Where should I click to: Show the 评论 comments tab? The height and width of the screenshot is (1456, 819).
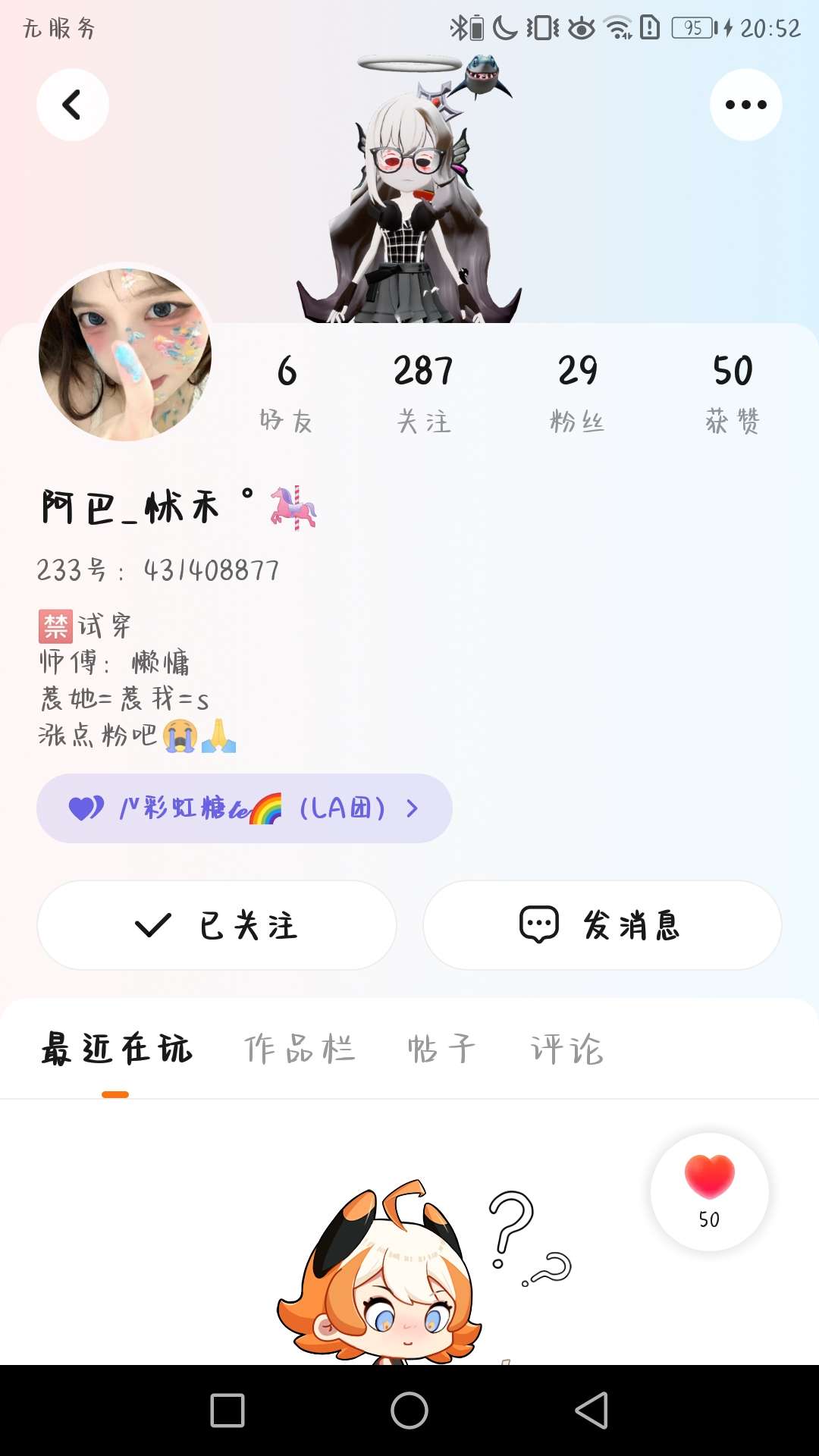click(x=566, y=1050)
